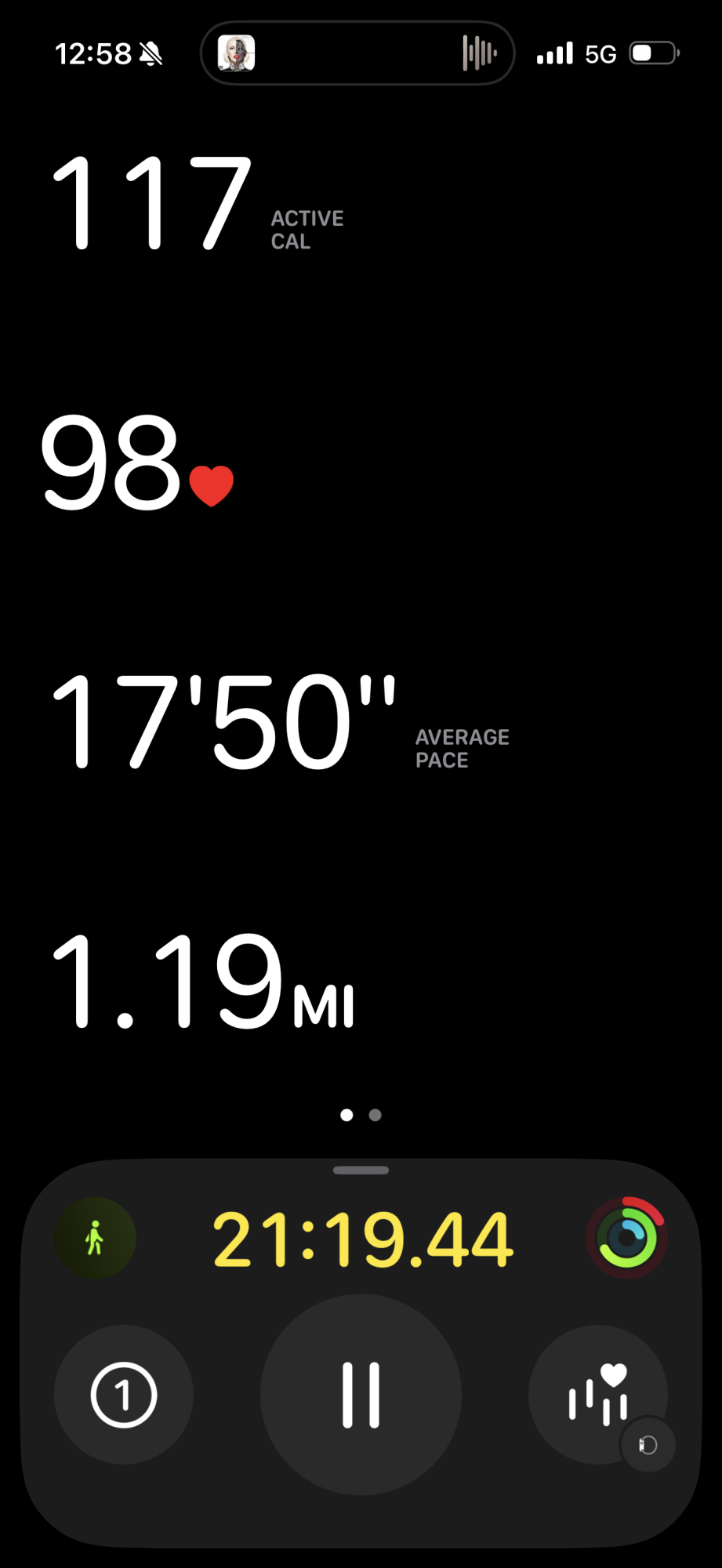
Task: View the Activity rings summary
Action: tap(627, 1237)
